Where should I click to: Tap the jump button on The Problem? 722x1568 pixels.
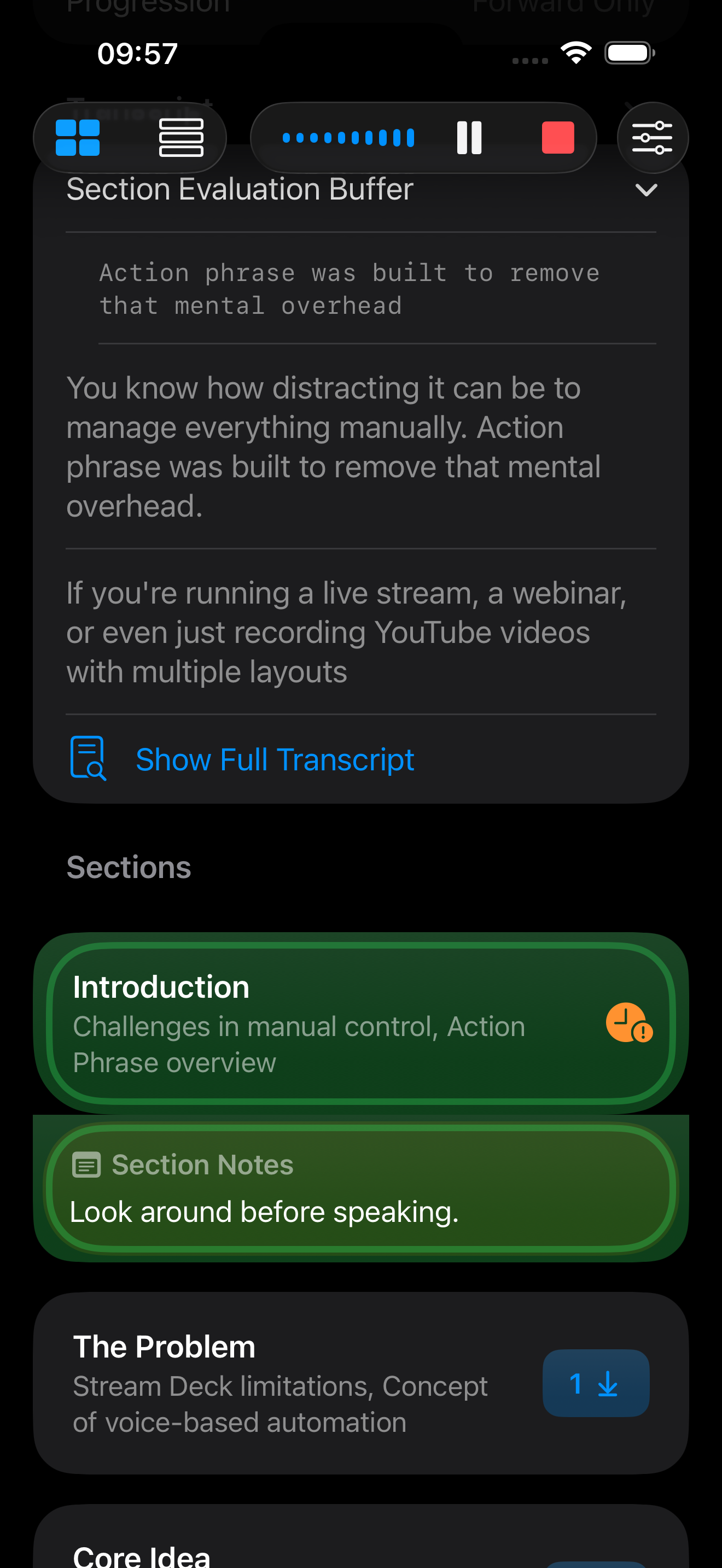point(595,1383)
